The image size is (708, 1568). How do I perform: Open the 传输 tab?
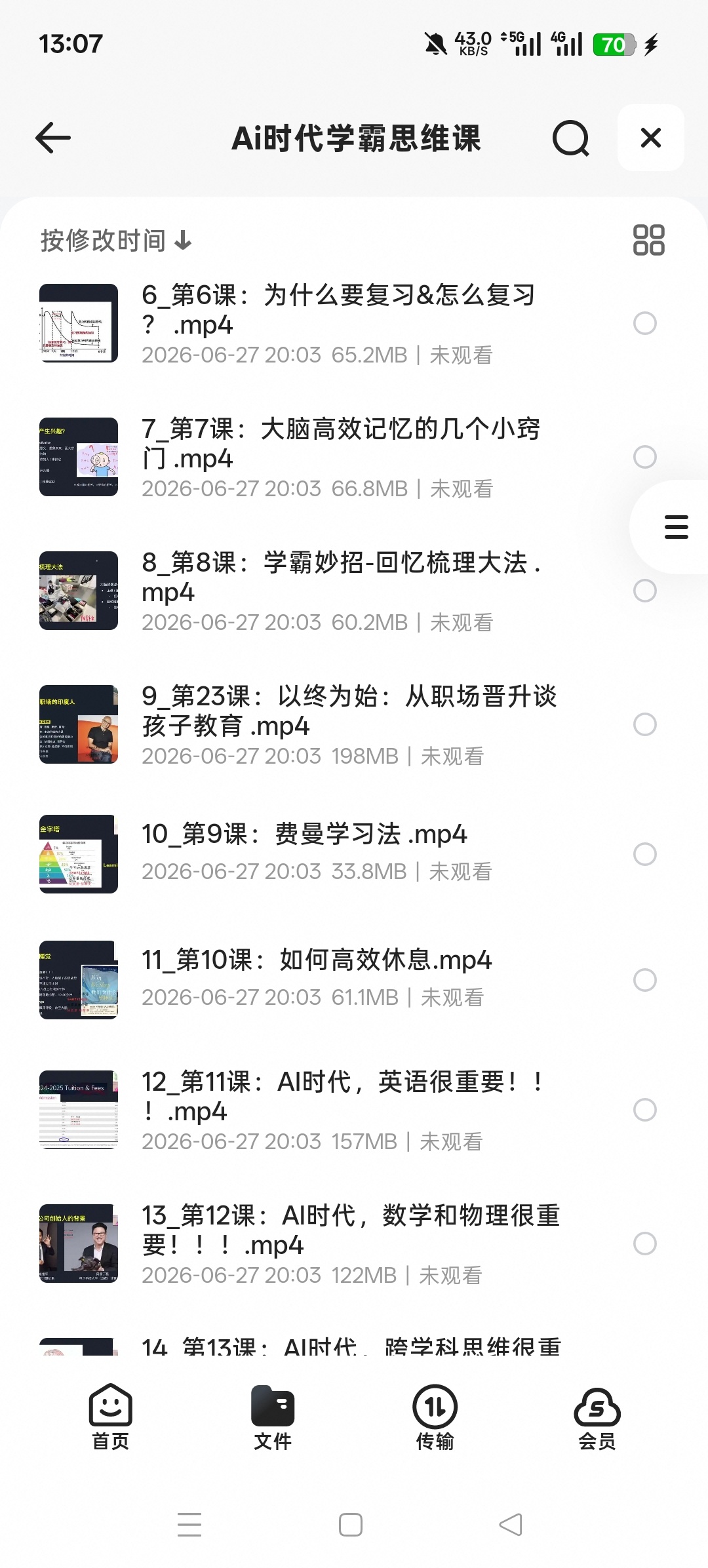[x=435, y=1417]
